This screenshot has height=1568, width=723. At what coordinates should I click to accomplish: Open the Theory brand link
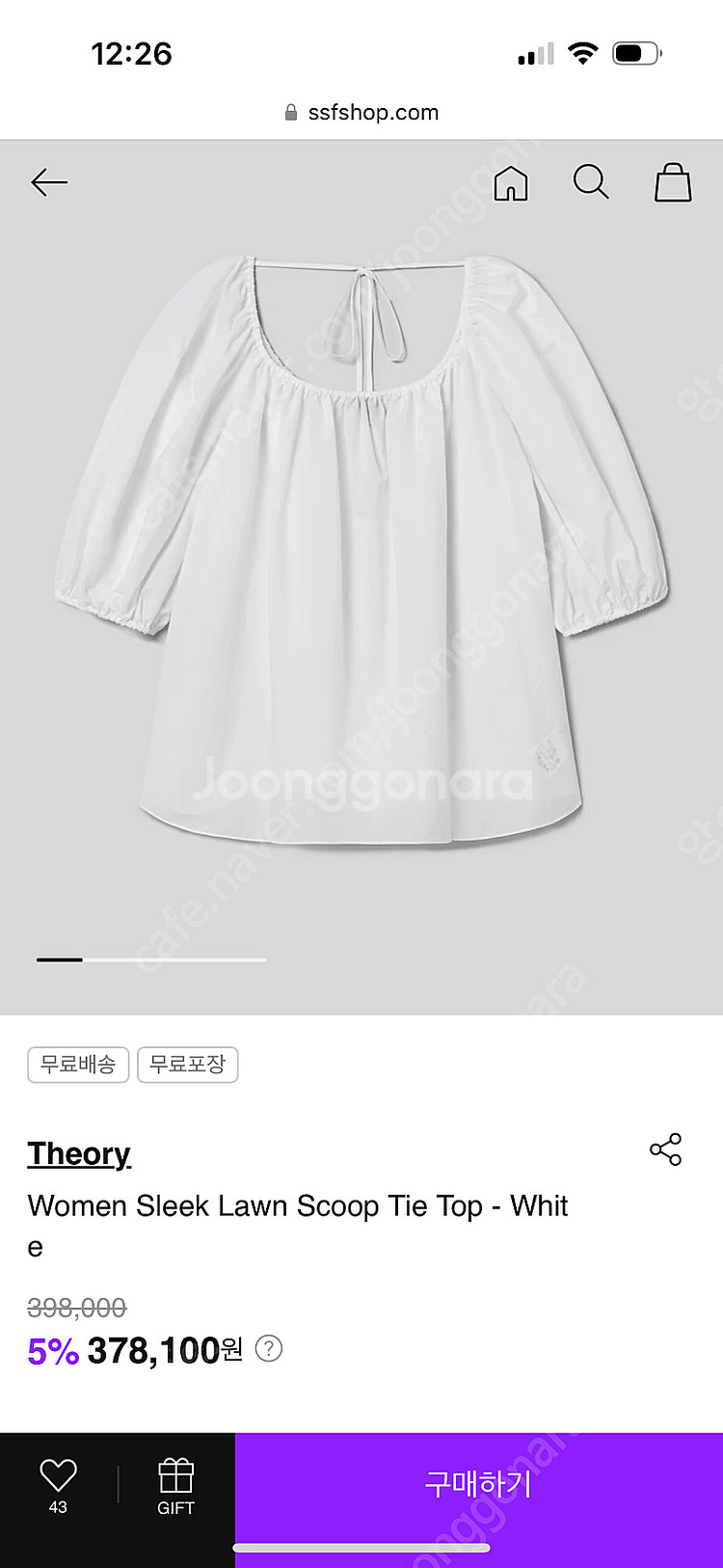[79, 1153]
